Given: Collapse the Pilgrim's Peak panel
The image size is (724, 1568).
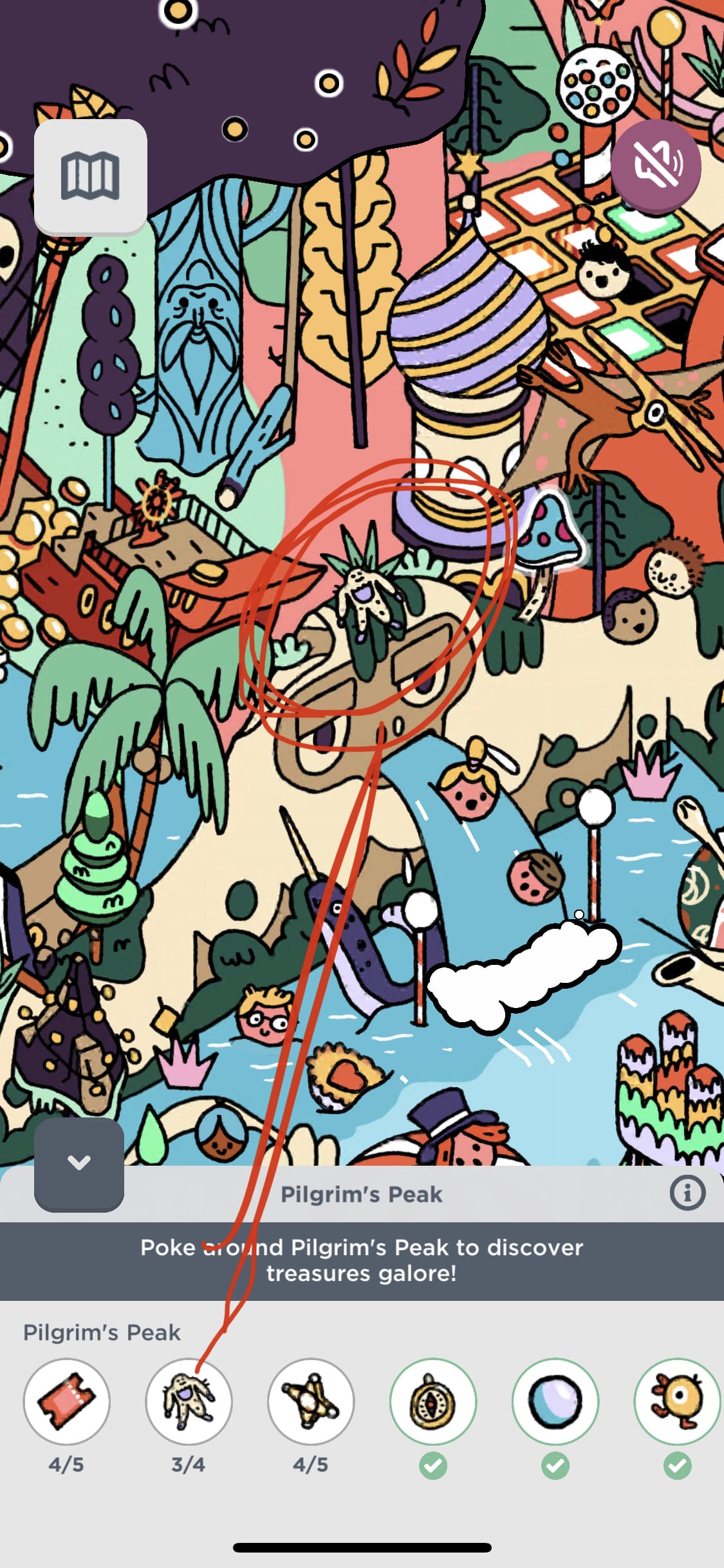Looking at the screenshot, I should (x=79, y=1164).
